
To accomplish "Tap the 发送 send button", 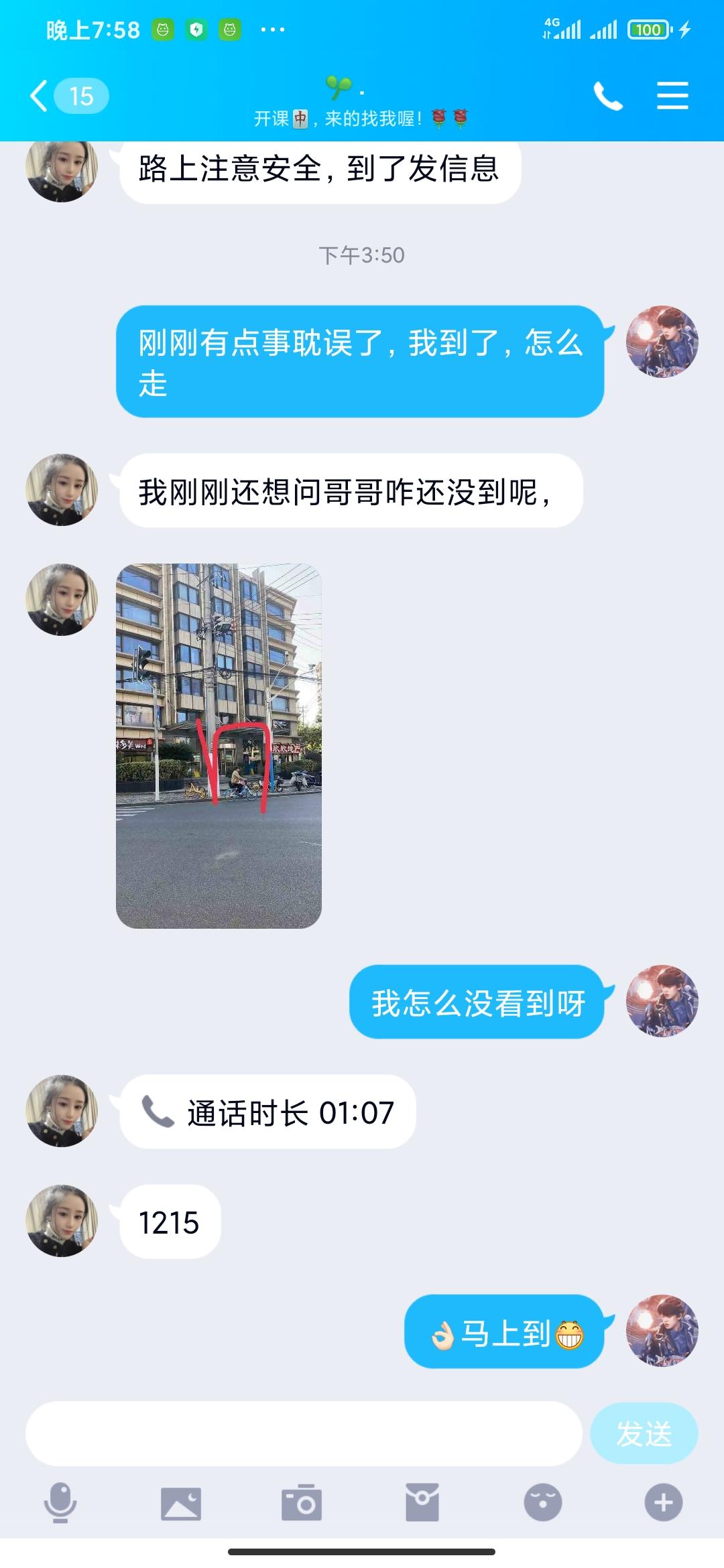I will click(644, 1433).
